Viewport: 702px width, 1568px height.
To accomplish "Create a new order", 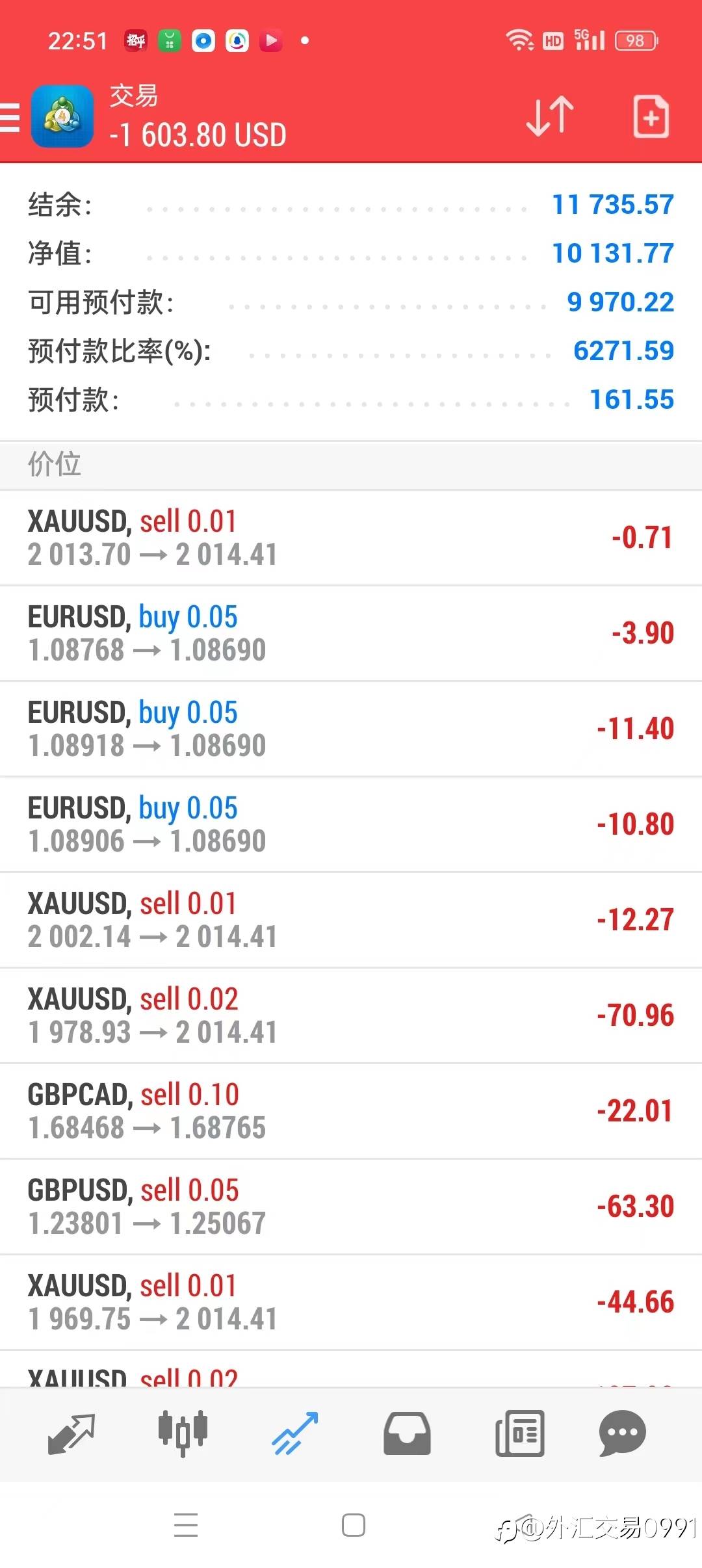I will pyautogui.click(x=651, y=117).
